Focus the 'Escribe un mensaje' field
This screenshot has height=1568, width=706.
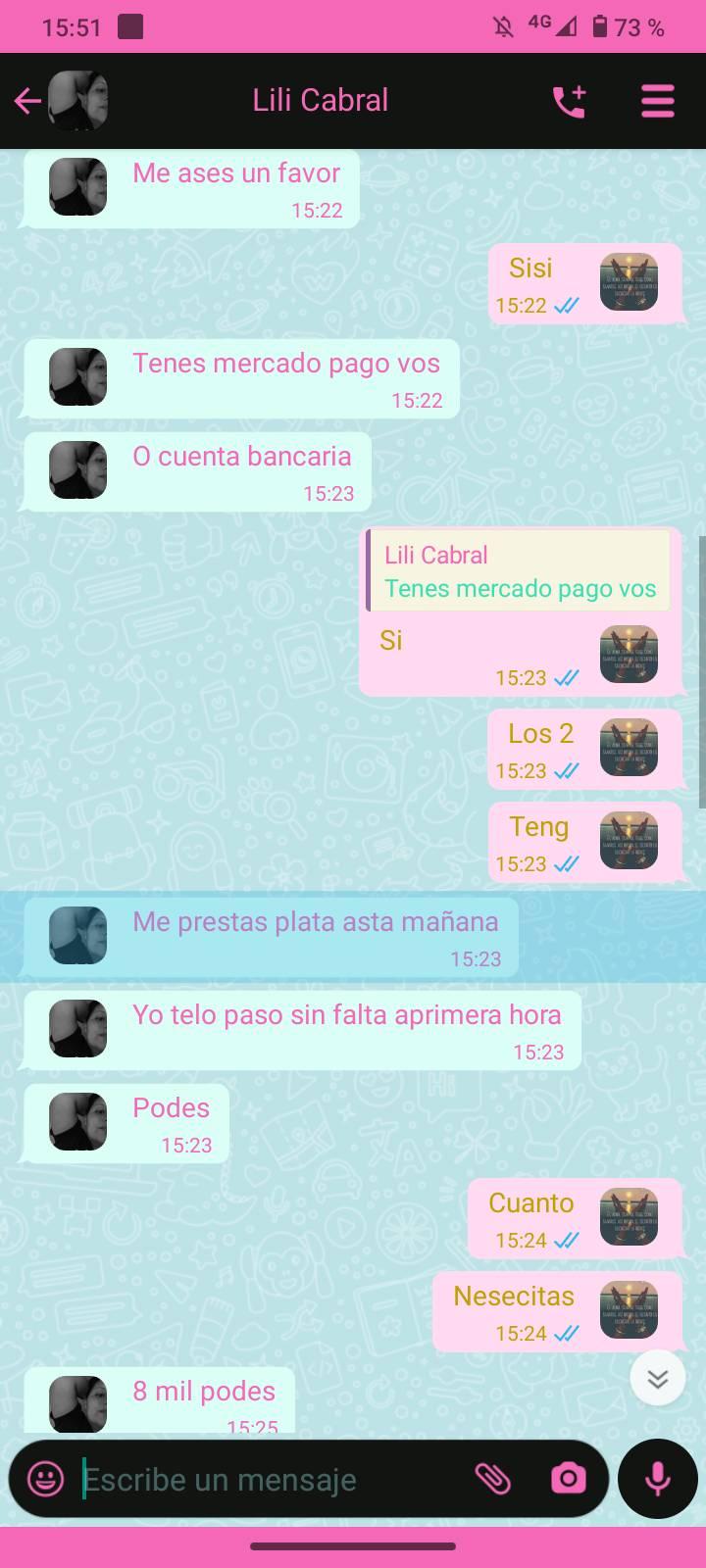(265, 1479)
